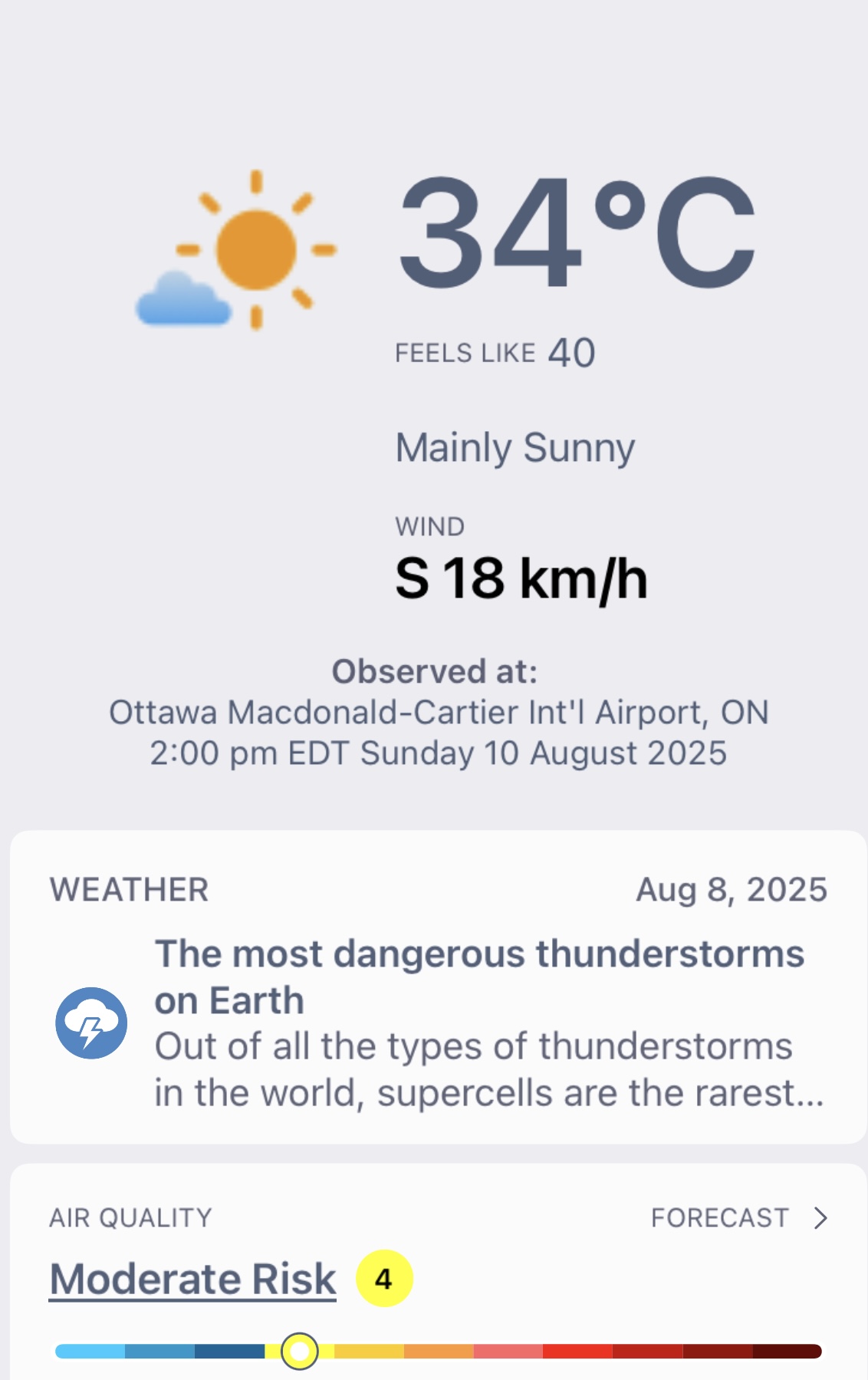
Task: Open the dangerous thunderstorms weather article
Action: coord(478,976)
